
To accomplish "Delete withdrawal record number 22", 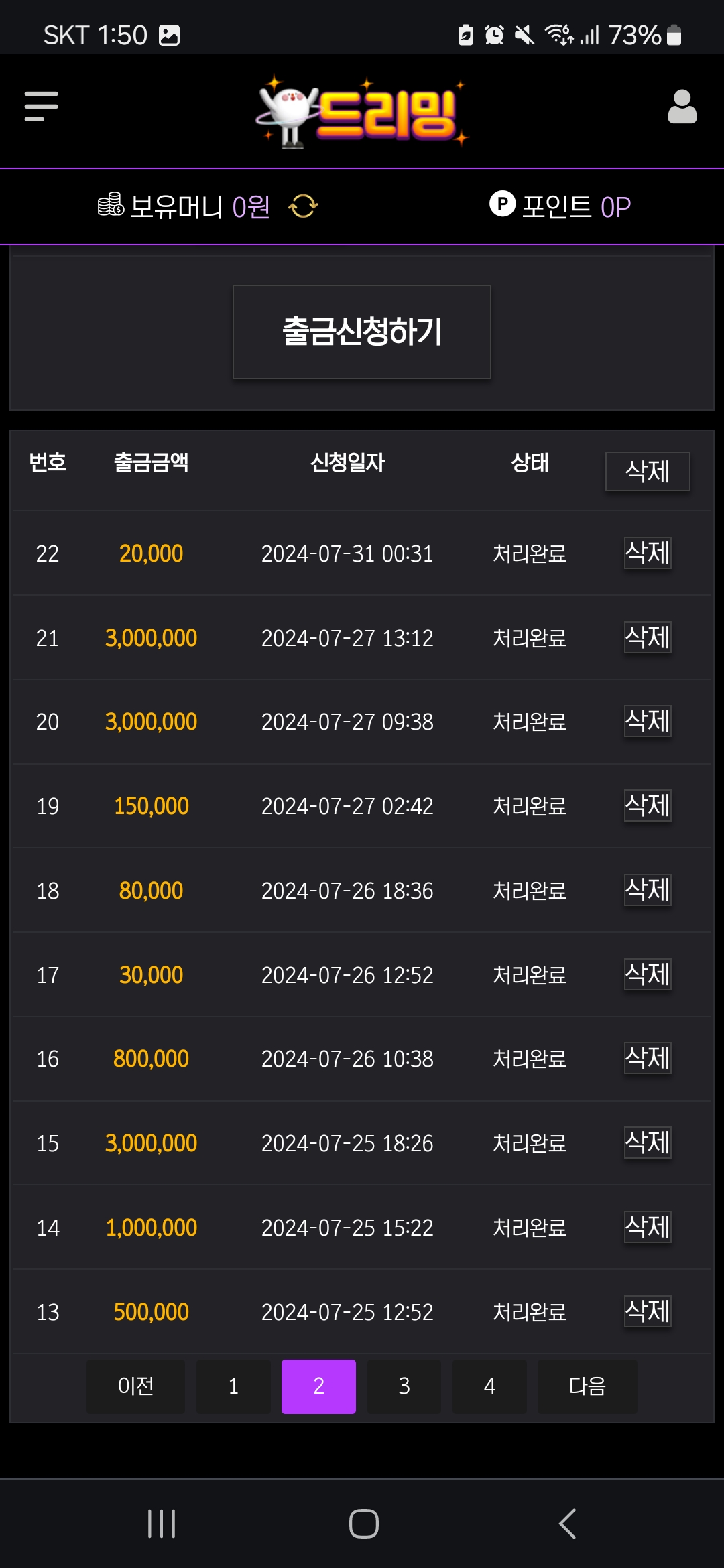I will click(x=647, y=553).
